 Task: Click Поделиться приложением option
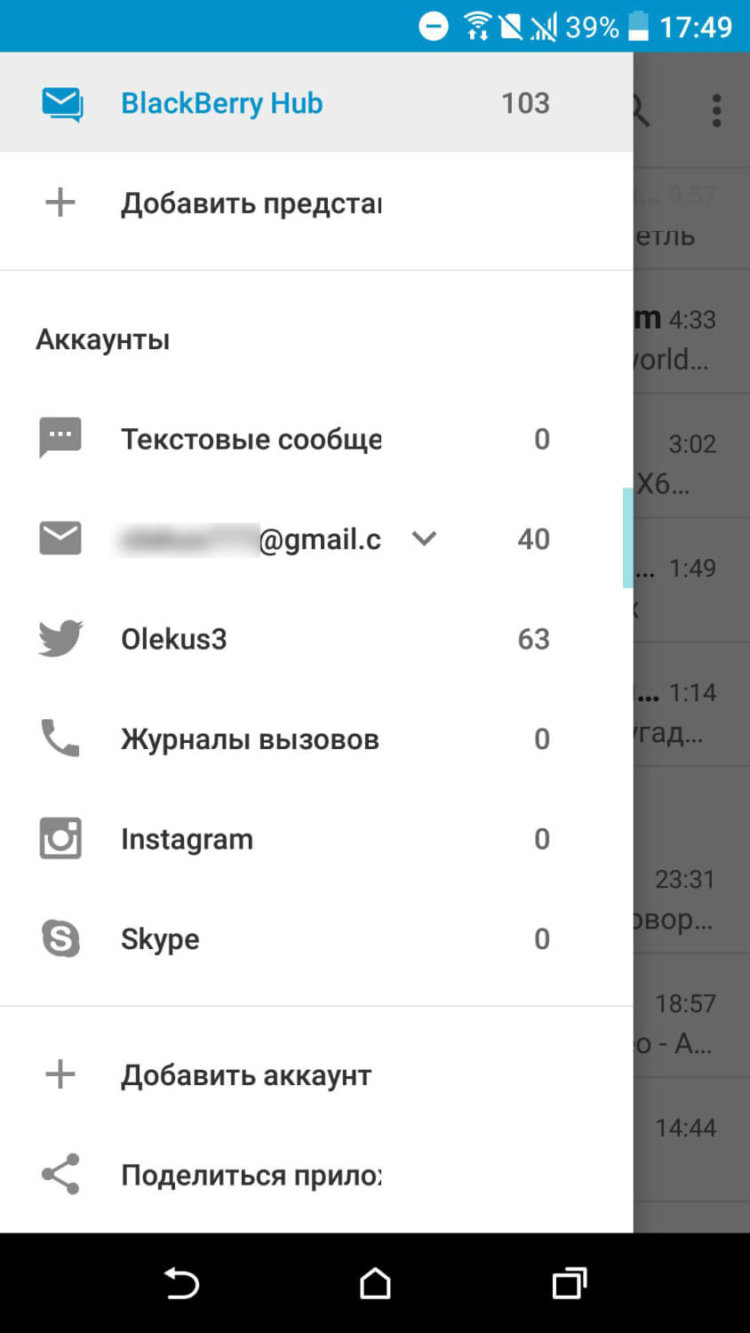point(250,1175)
